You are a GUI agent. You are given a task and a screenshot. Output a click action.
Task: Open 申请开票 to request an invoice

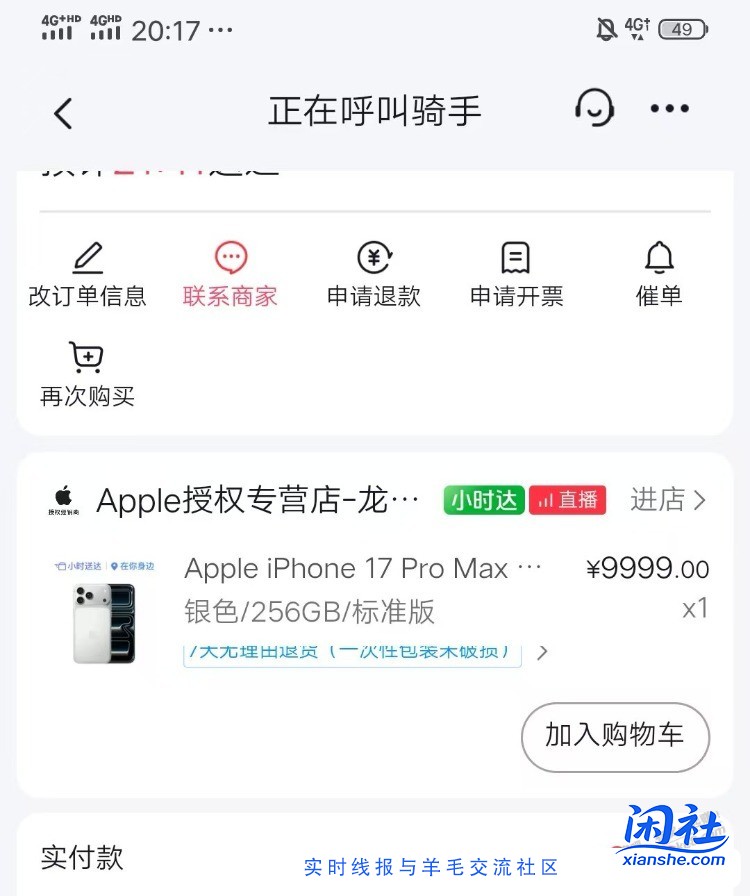pyautogui.click(x=515, y=272)
